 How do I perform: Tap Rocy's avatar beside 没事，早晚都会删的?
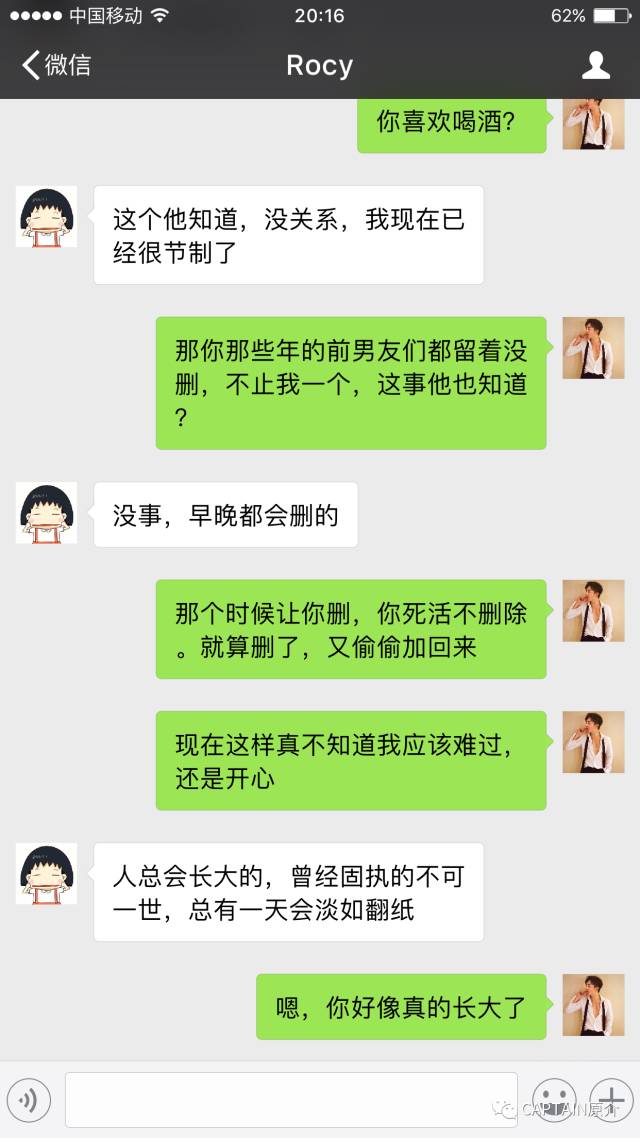[x=46, y=513]
